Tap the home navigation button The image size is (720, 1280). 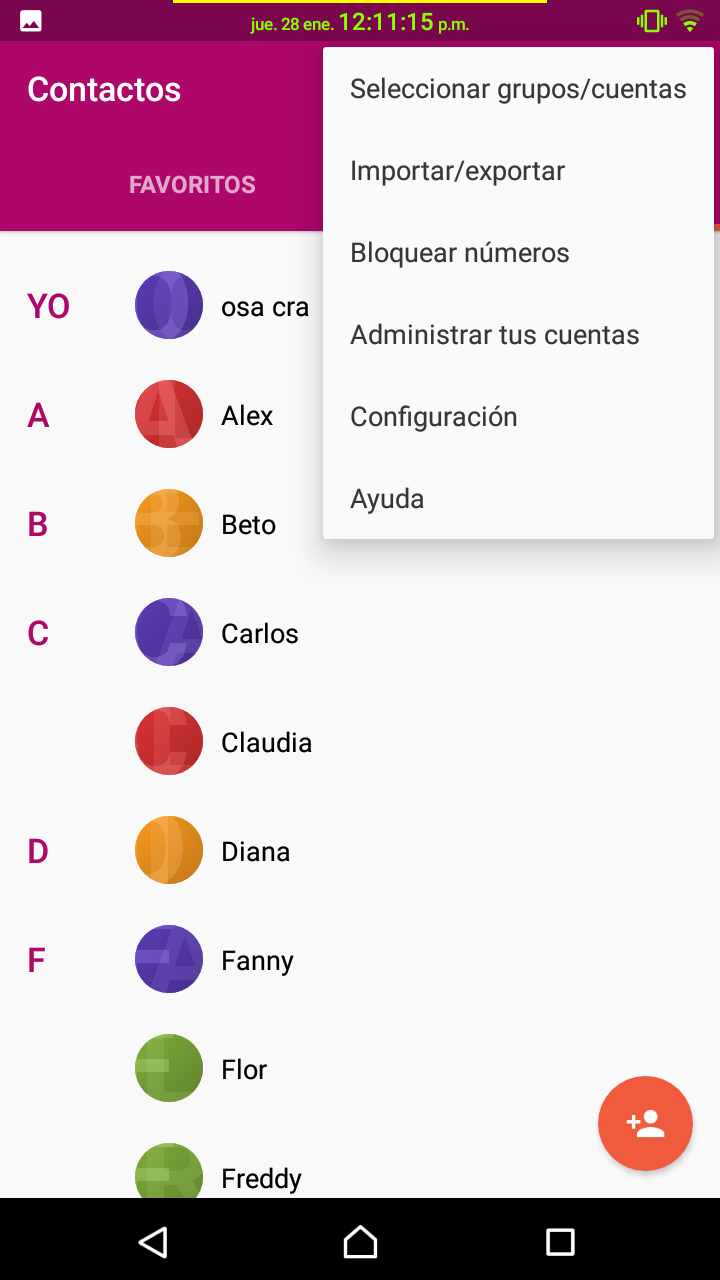click(x=360, y=1242)
